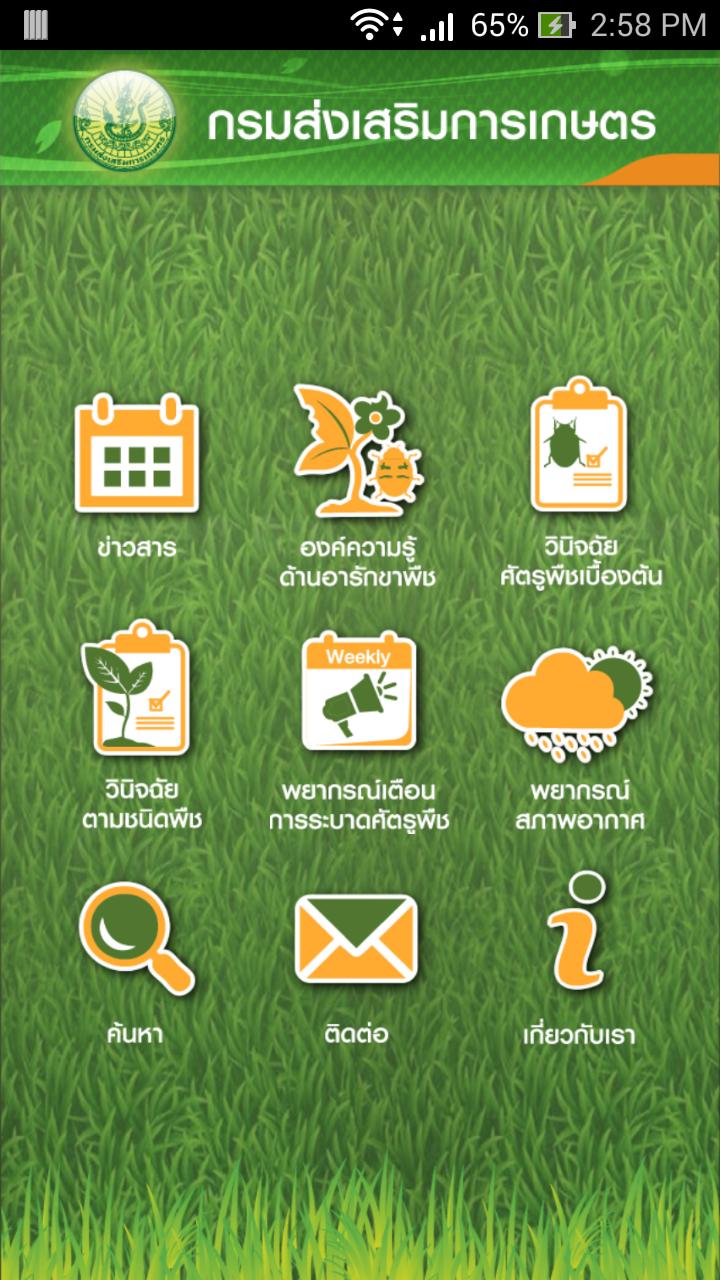Open วินิจฉัยศัตรูพืชเบื้องต้น pest diagnosis

point(579,445)
